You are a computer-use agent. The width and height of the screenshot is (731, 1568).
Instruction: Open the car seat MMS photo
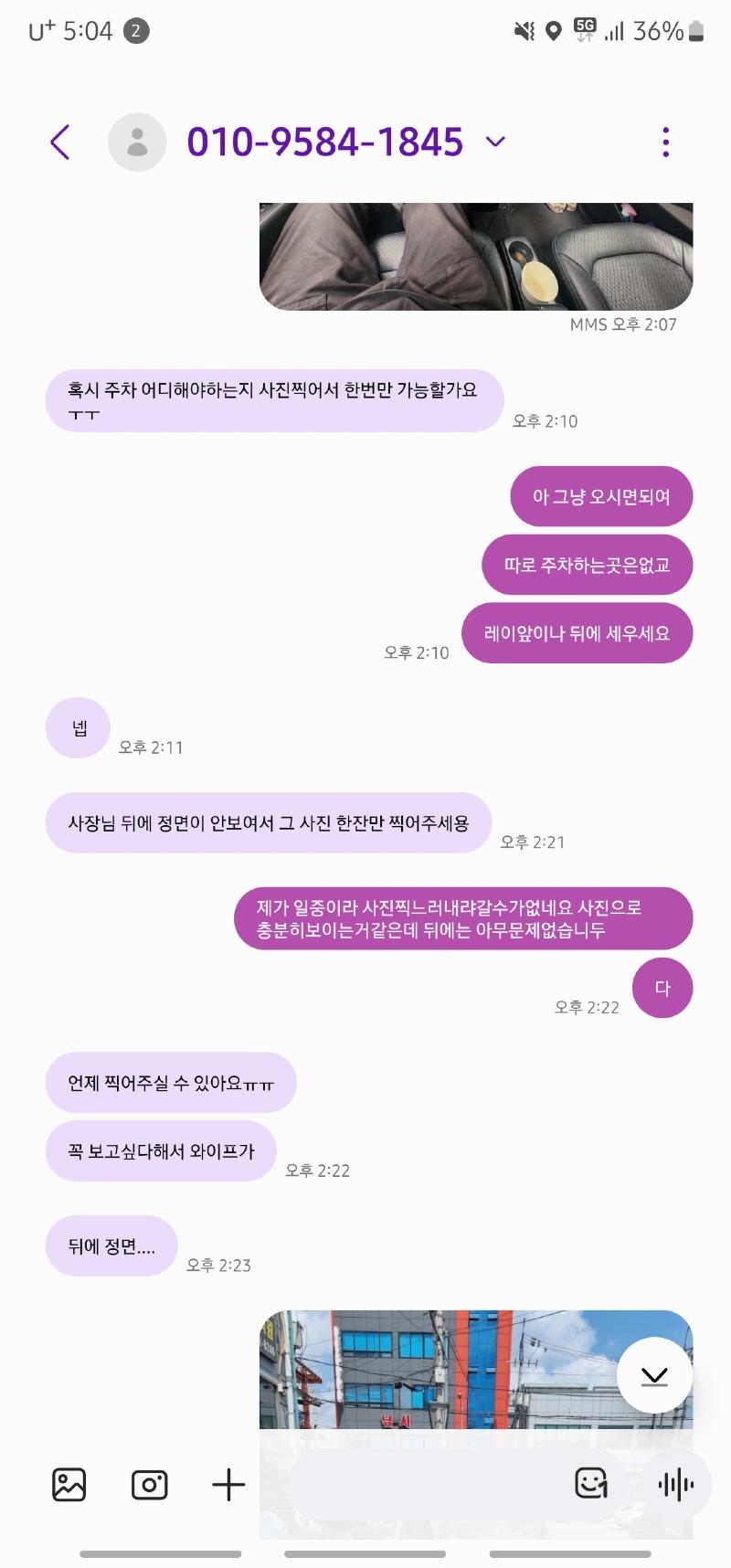click(475, 257)
